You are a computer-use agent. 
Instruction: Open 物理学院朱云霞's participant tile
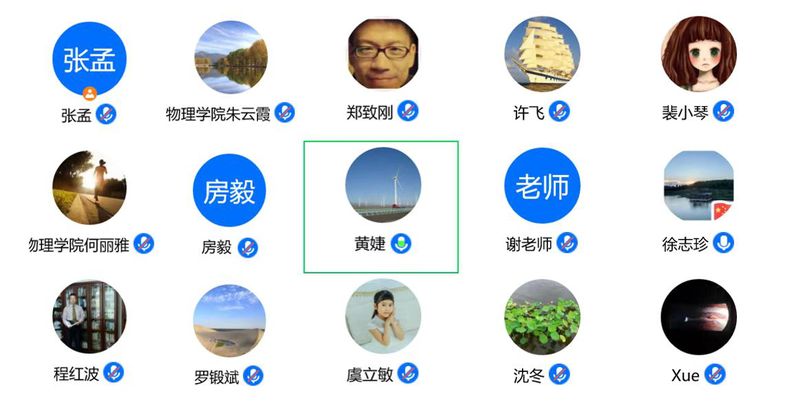pos(230,58)
